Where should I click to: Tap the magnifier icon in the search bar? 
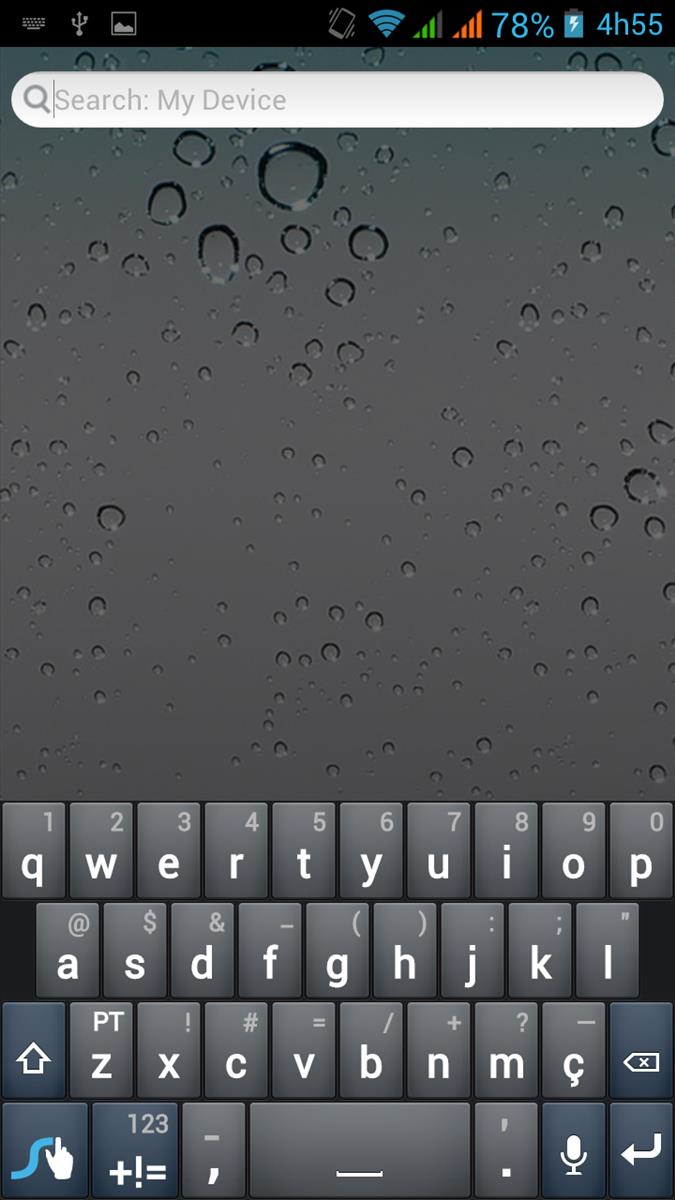tap(37, 99)
